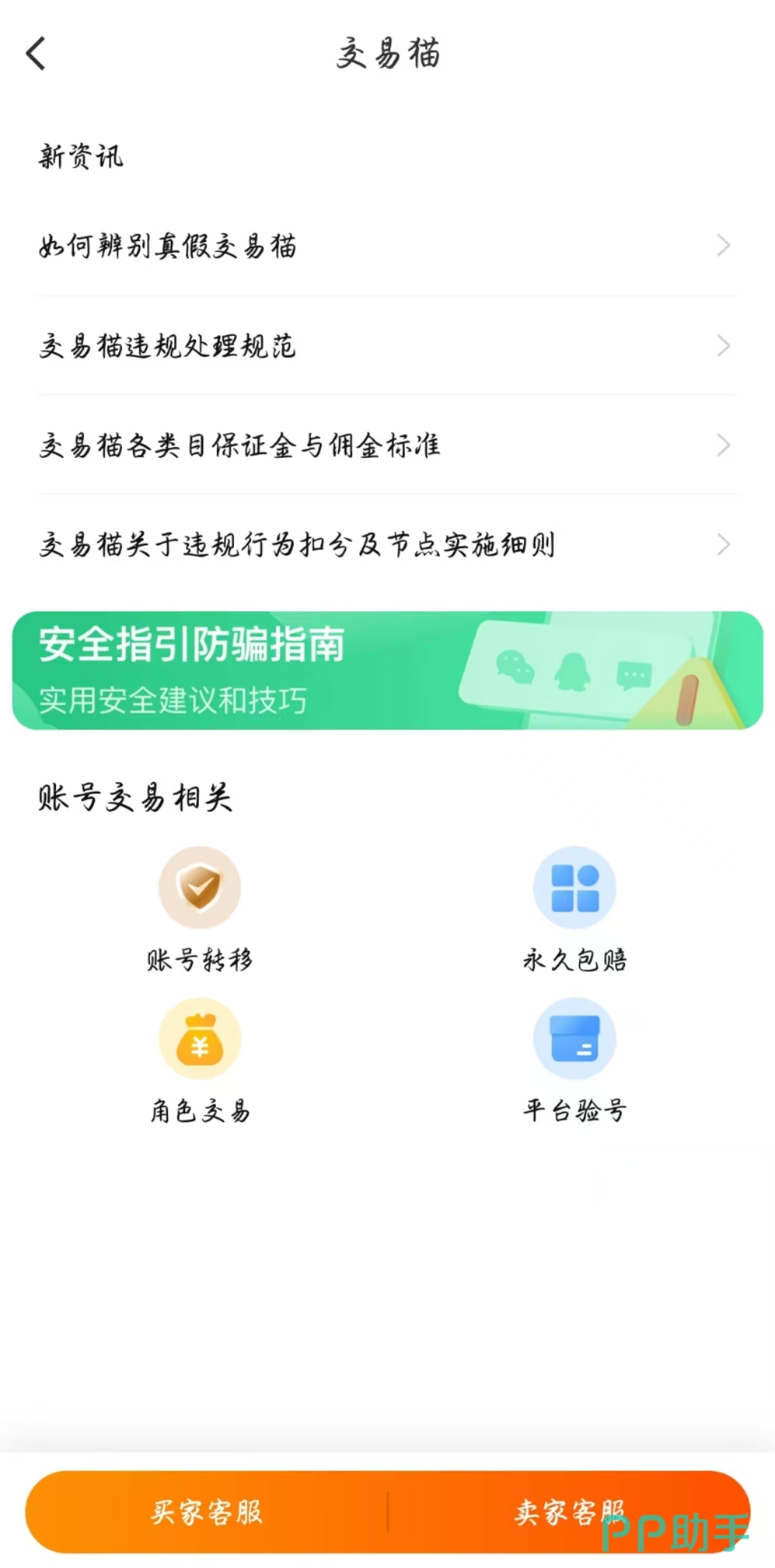Open 交易猫关于违规行为扣分及节点实施细则 via its chevron

click(x=724, y=545)
